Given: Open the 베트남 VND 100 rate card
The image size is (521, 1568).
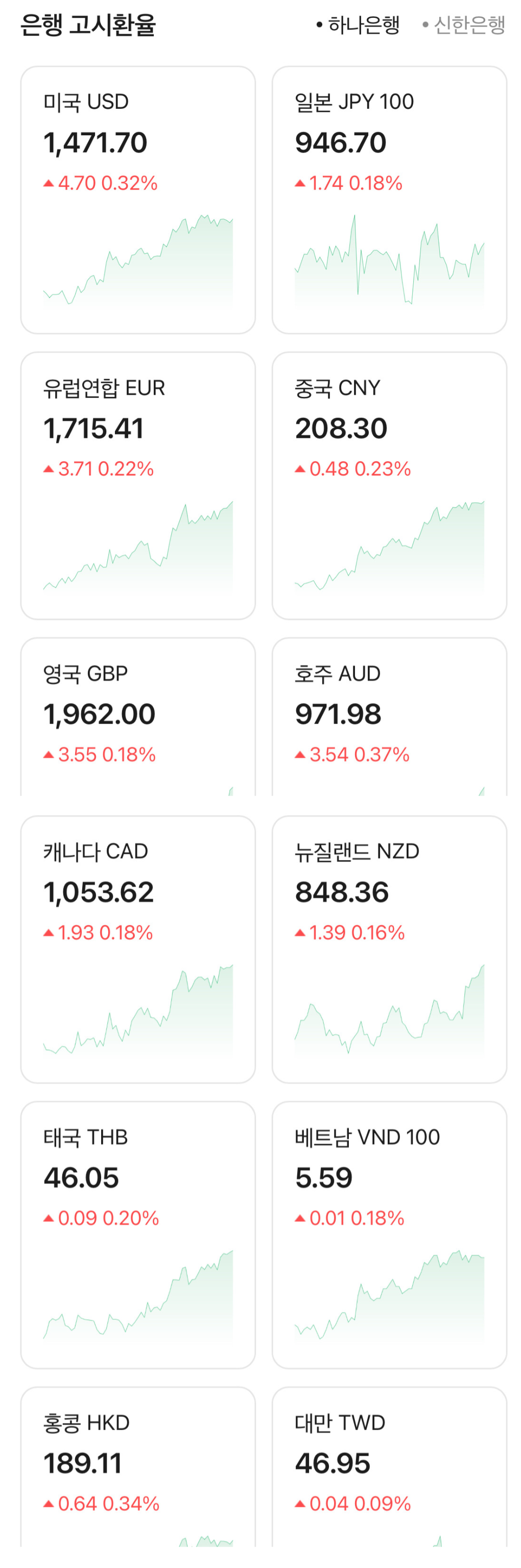Looking at the screenshot, I should [x=389, y=1234].
